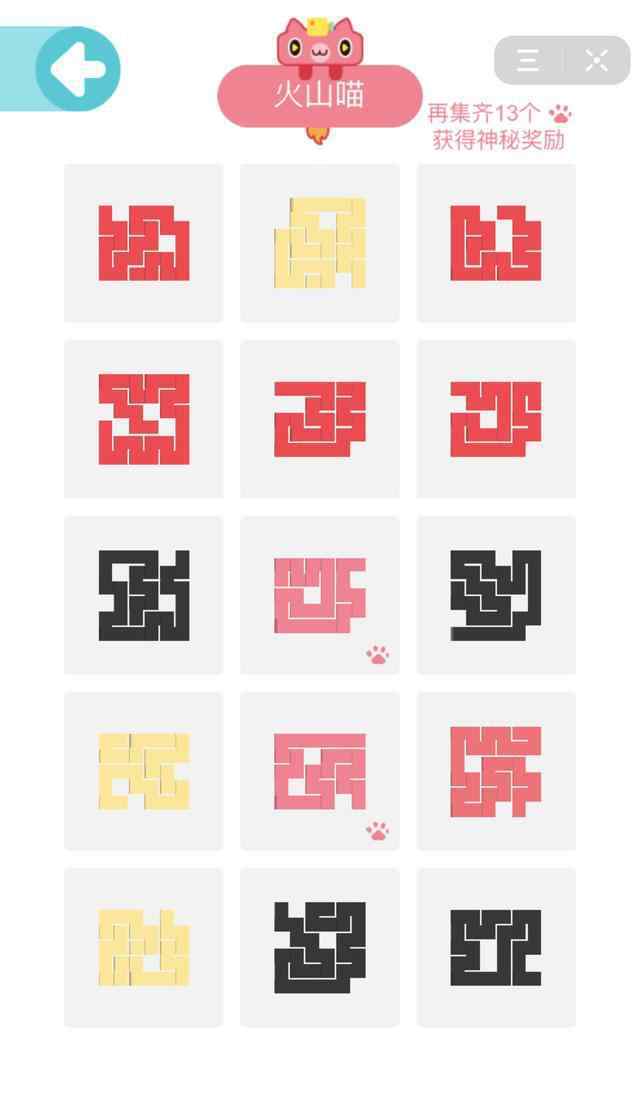Open the ninth puzzle level, colored black
Screen dimensions: 640x1103
coord(497,595)
